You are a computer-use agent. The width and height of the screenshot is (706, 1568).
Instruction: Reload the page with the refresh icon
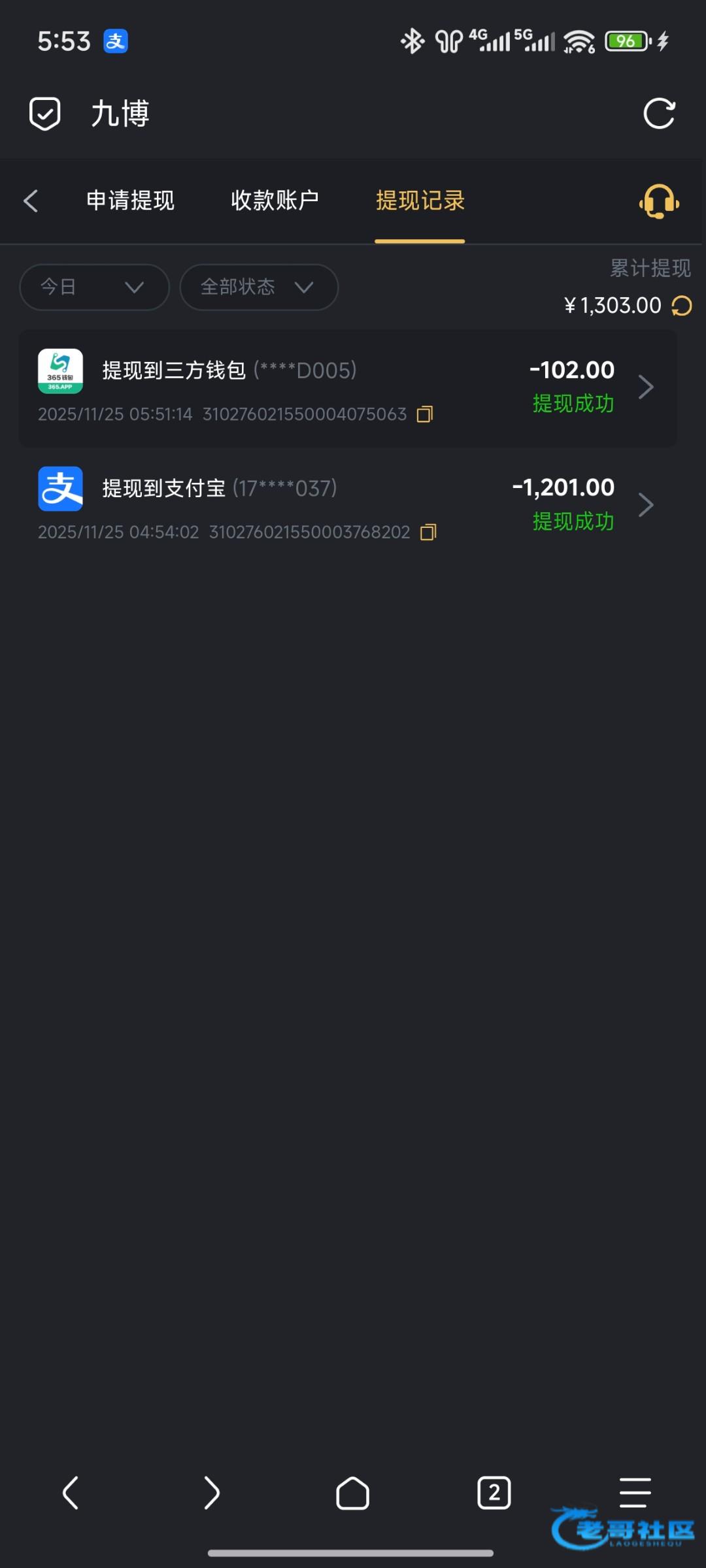point(659,114)
